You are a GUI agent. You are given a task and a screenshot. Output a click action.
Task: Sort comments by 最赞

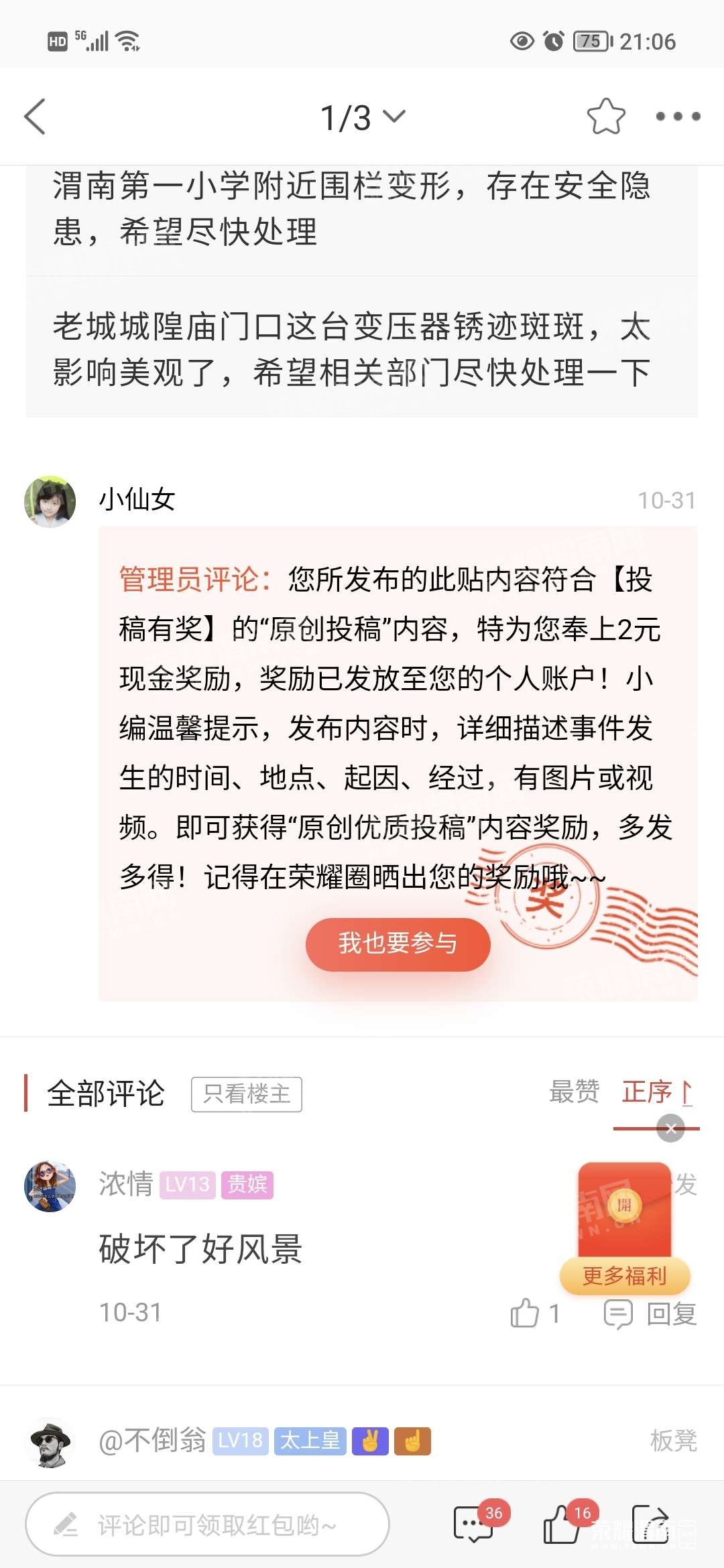574,1092
